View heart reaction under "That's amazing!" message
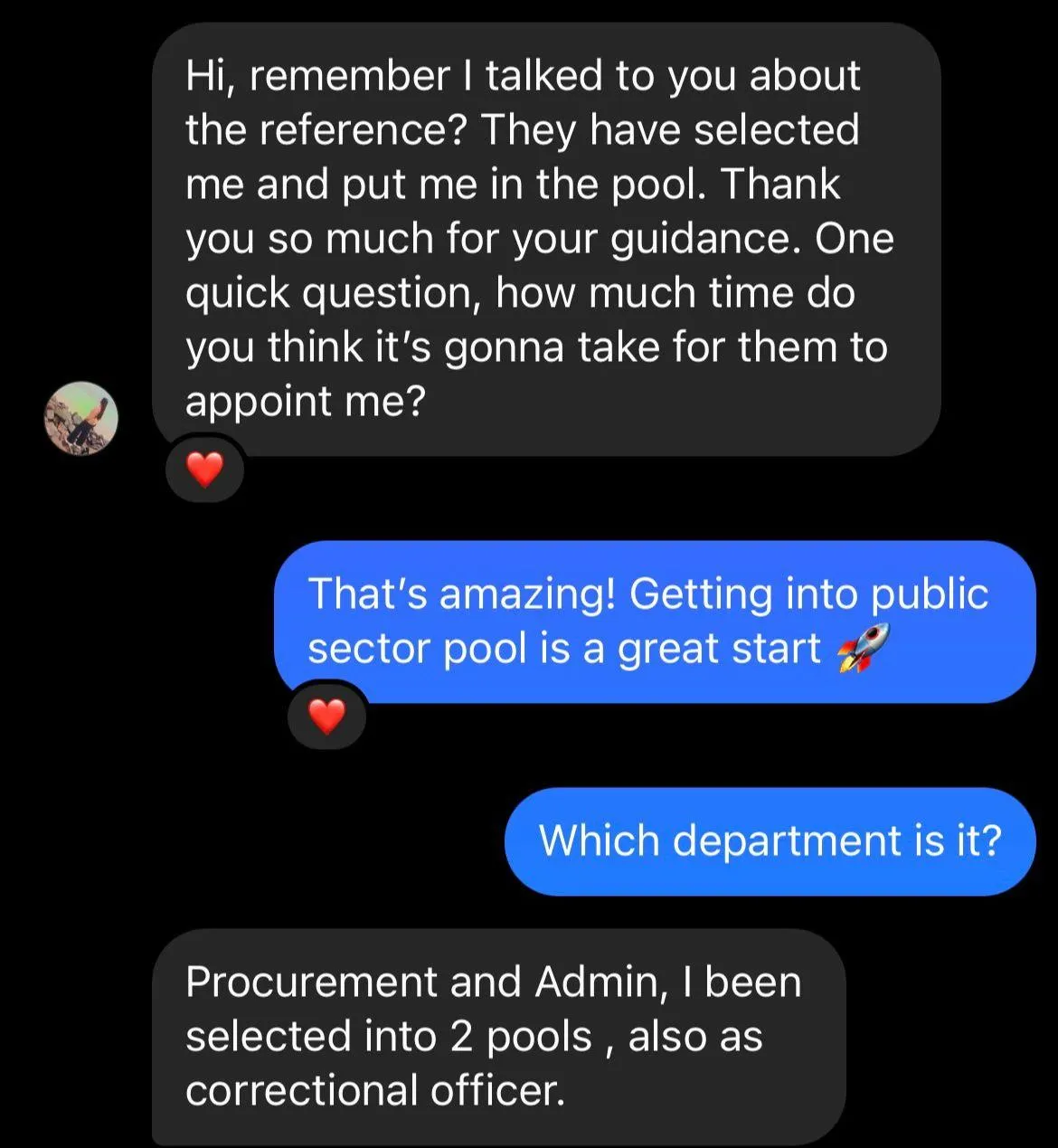The image size is (1058, 1148). 326,716
